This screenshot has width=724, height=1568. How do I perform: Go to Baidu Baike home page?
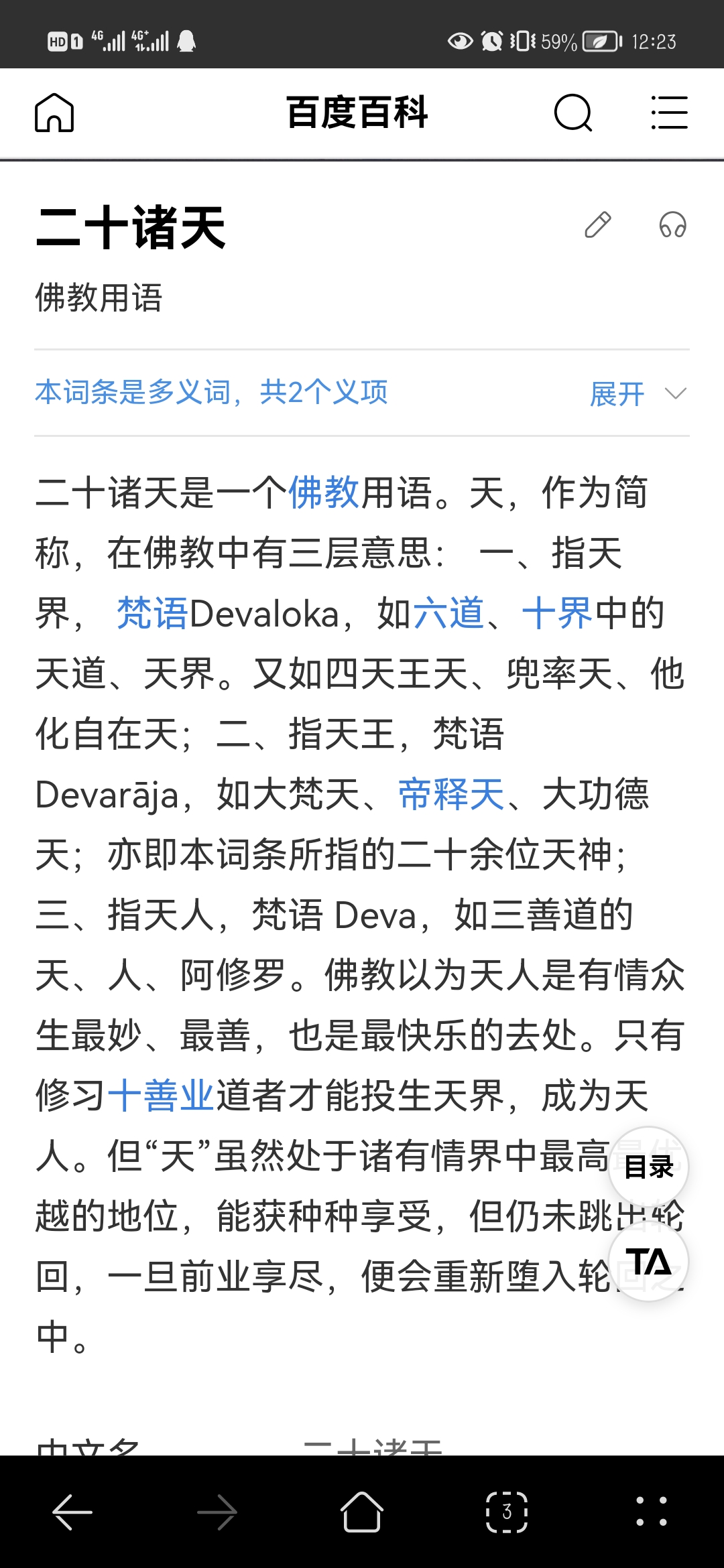(54, 113)
